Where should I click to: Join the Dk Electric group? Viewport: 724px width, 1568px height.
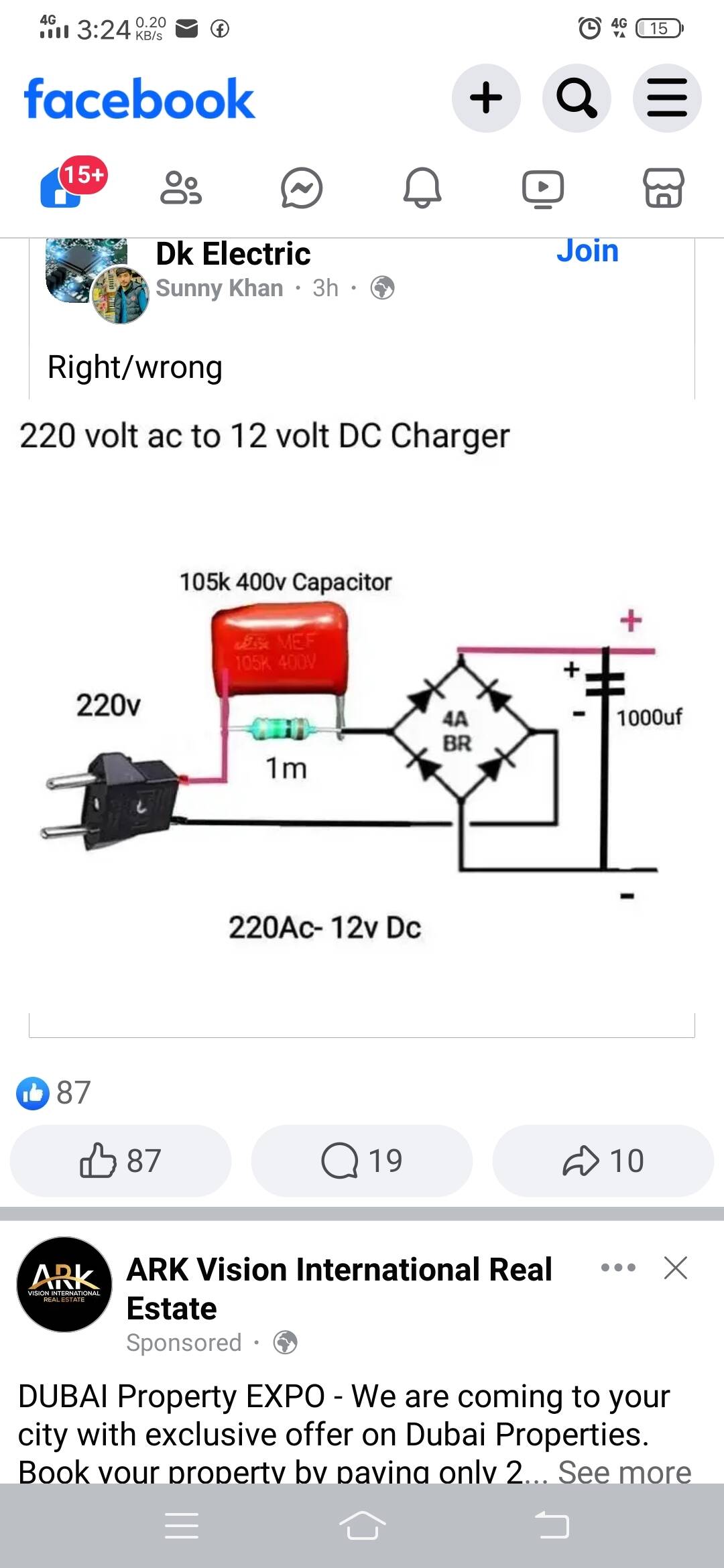(587, 251)
